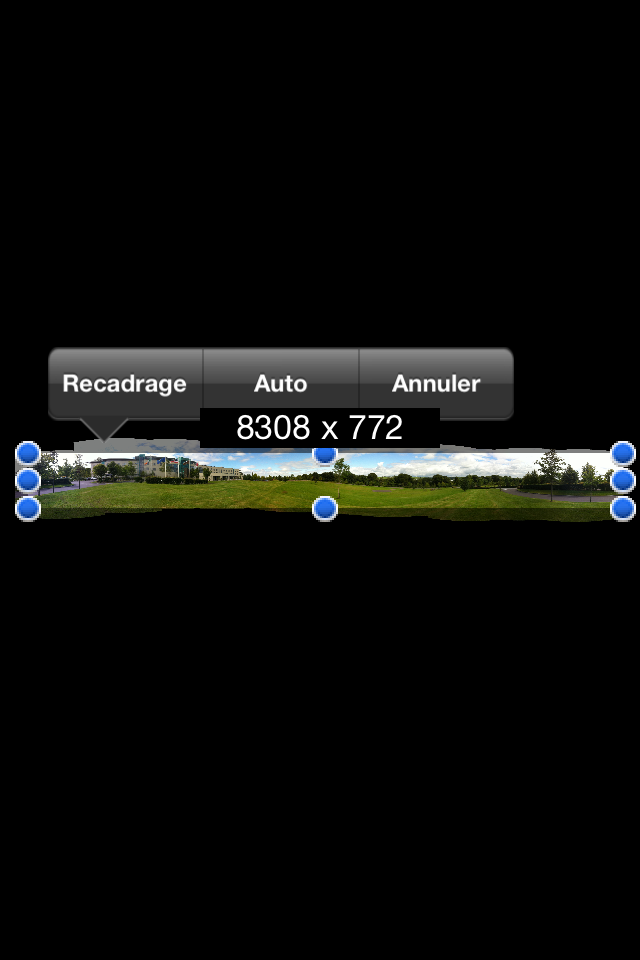Image resolution: width=640 pixels, height=960 pixels.
Task: Select the bottom left corner crop handle
Action: [28, 509]
